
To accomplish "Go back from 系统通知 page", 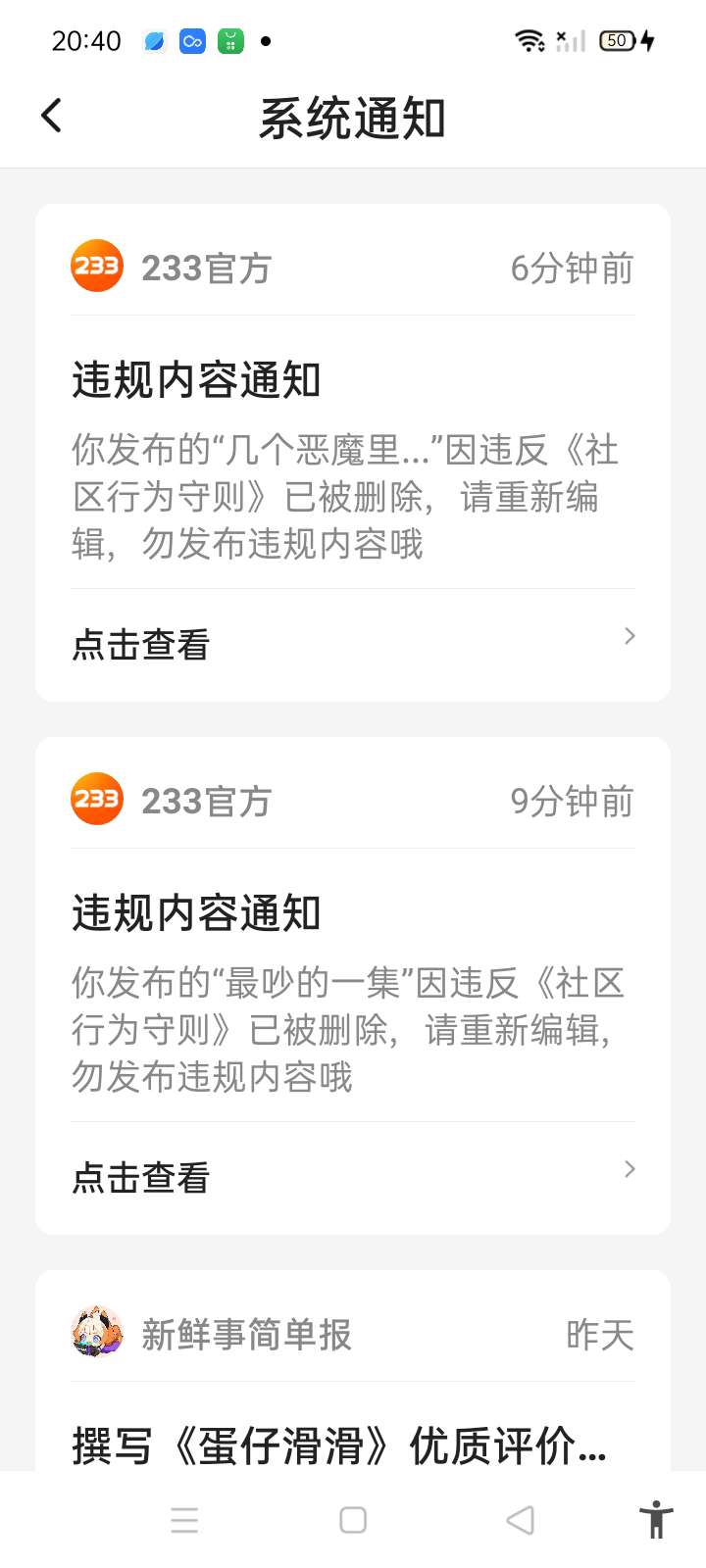I will (x=52, y=116).
